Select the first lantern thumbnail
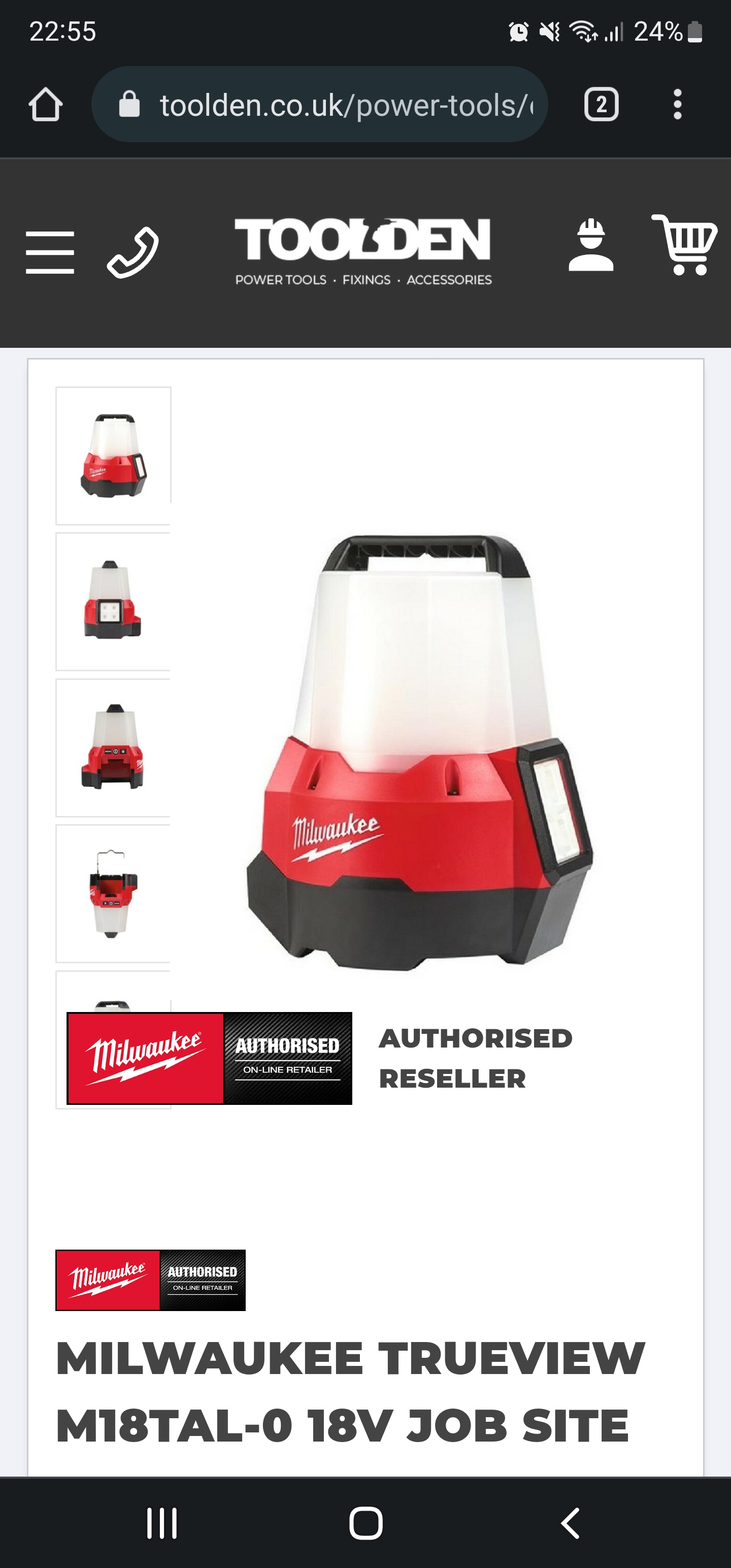This screenshot has height=1568, width=731. (x=113, y=455)
